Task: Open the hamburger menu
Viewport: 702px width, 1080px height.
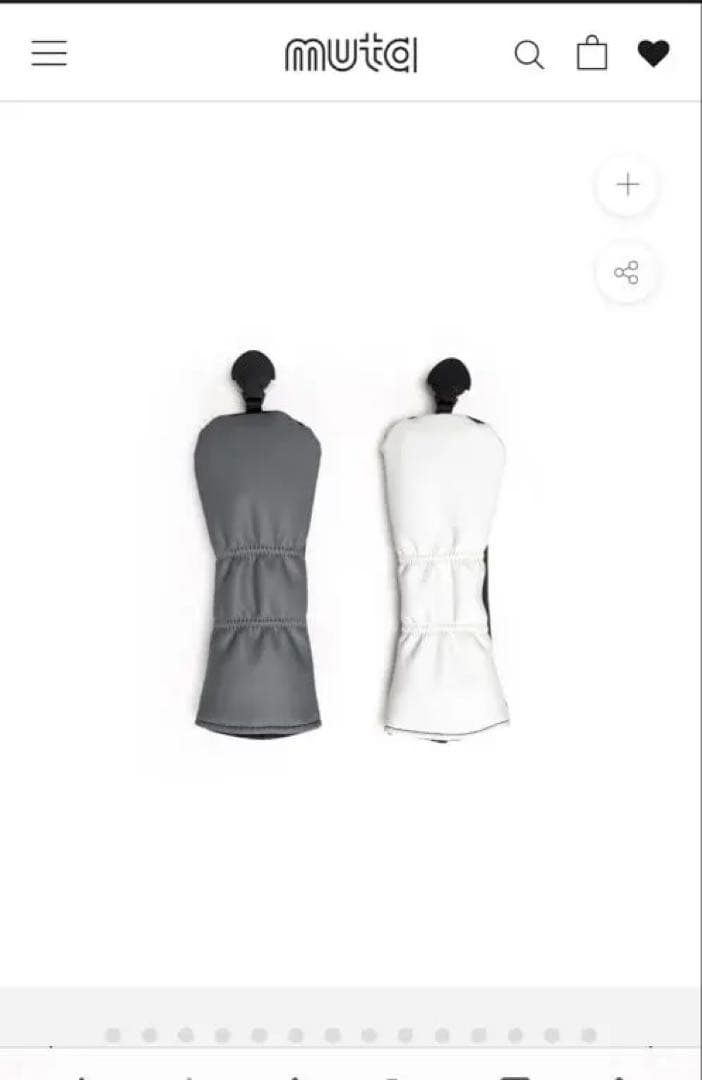Action: click(49, 54)
